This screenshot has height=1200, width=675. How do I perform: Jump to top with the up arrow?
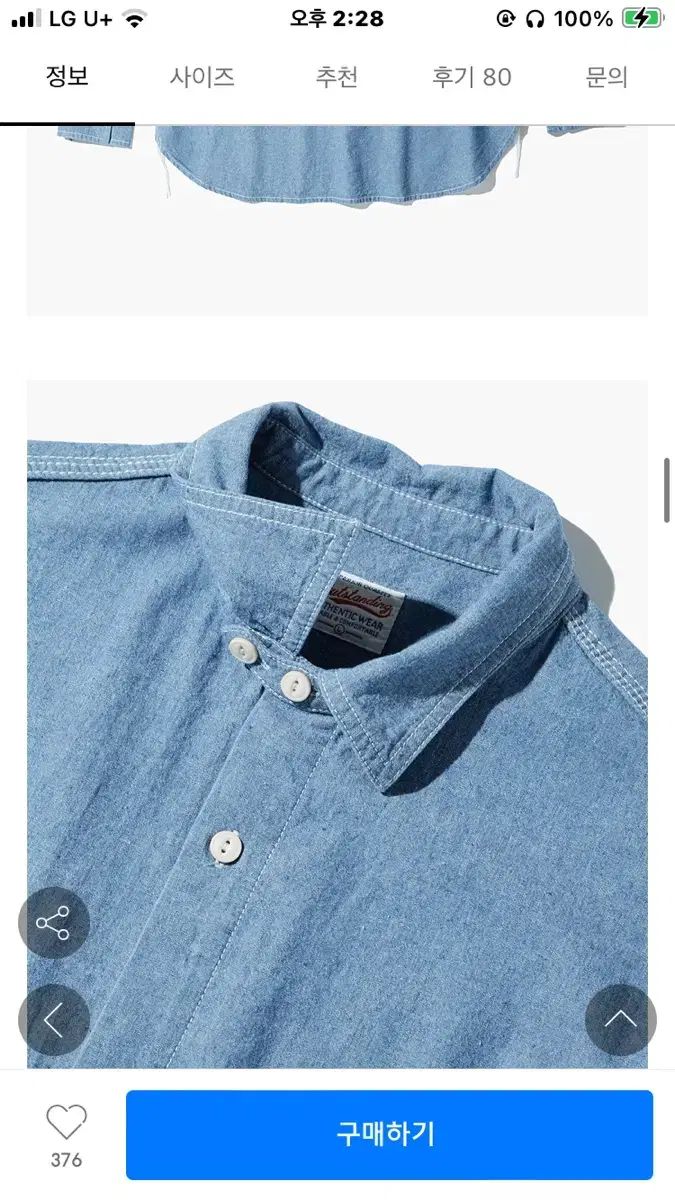click(x=621, y=1019)
